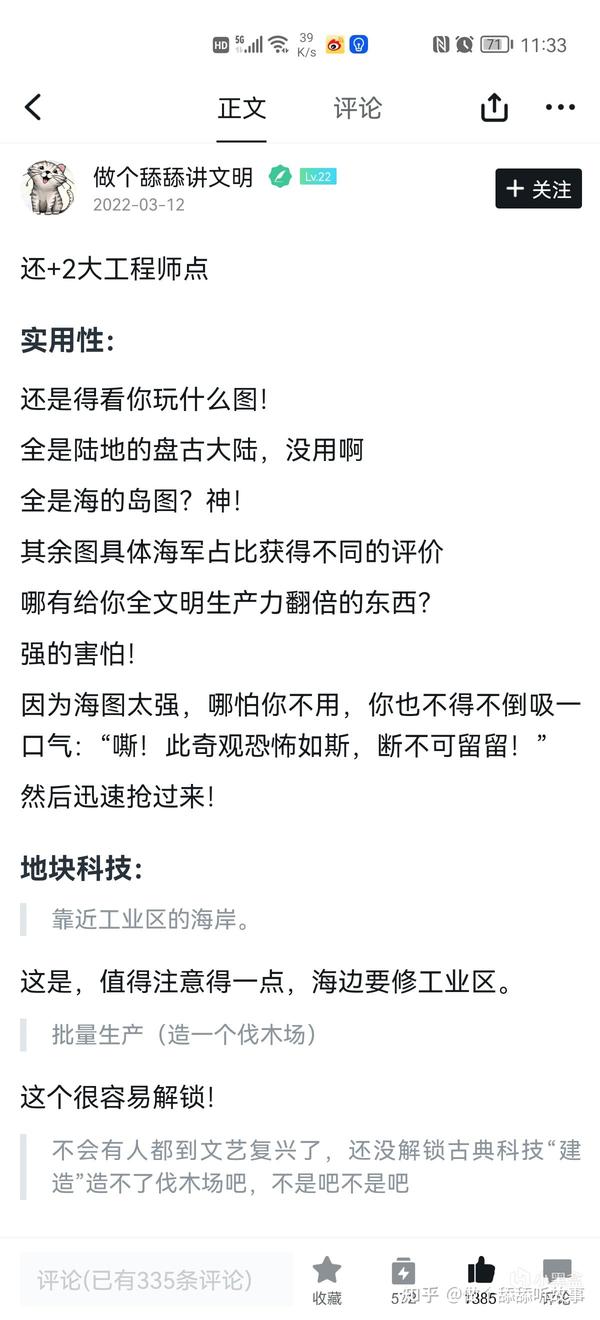Share this article
The width and height of the screenshot is (600, 1320).
click(494, 108)
